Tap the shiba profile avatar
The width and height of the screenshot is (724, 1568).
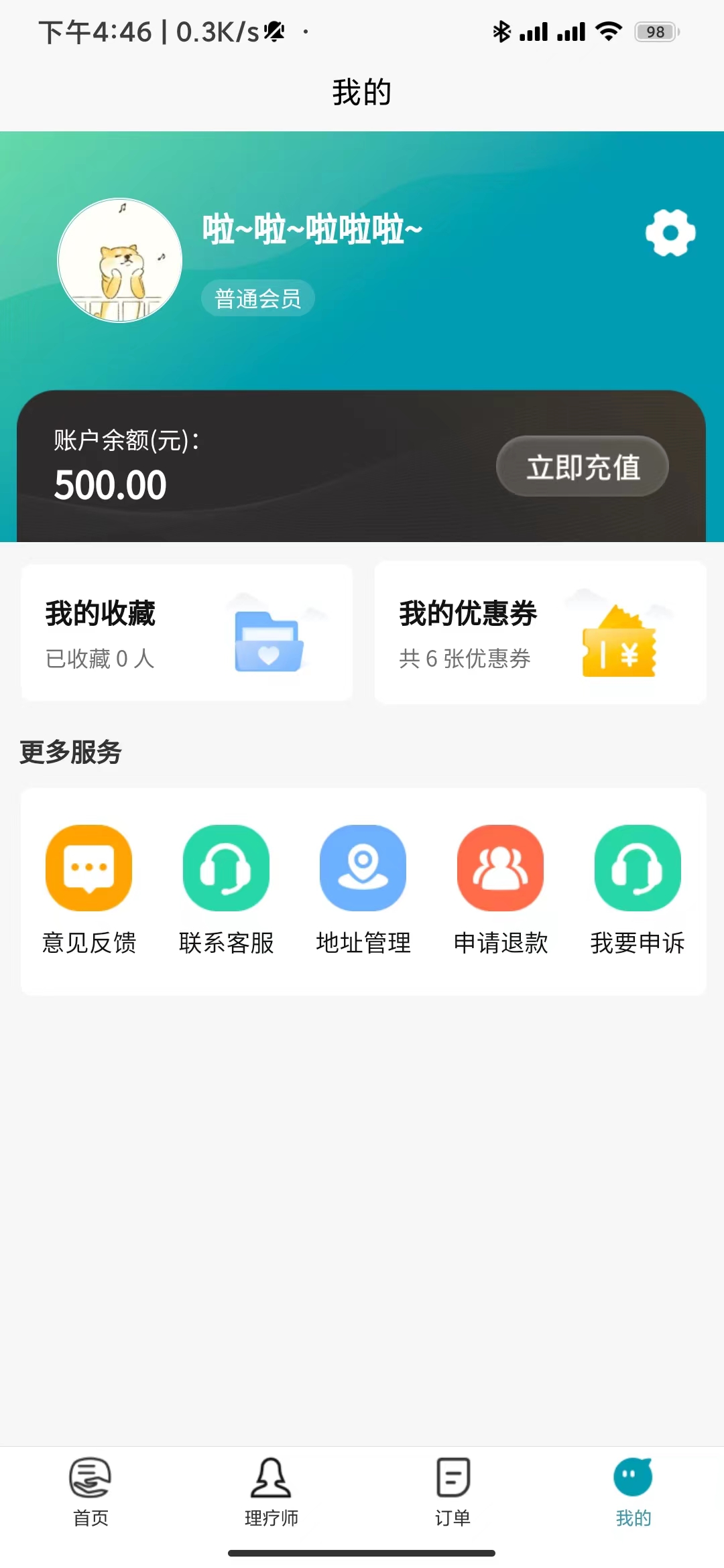[x=120, y=260]
